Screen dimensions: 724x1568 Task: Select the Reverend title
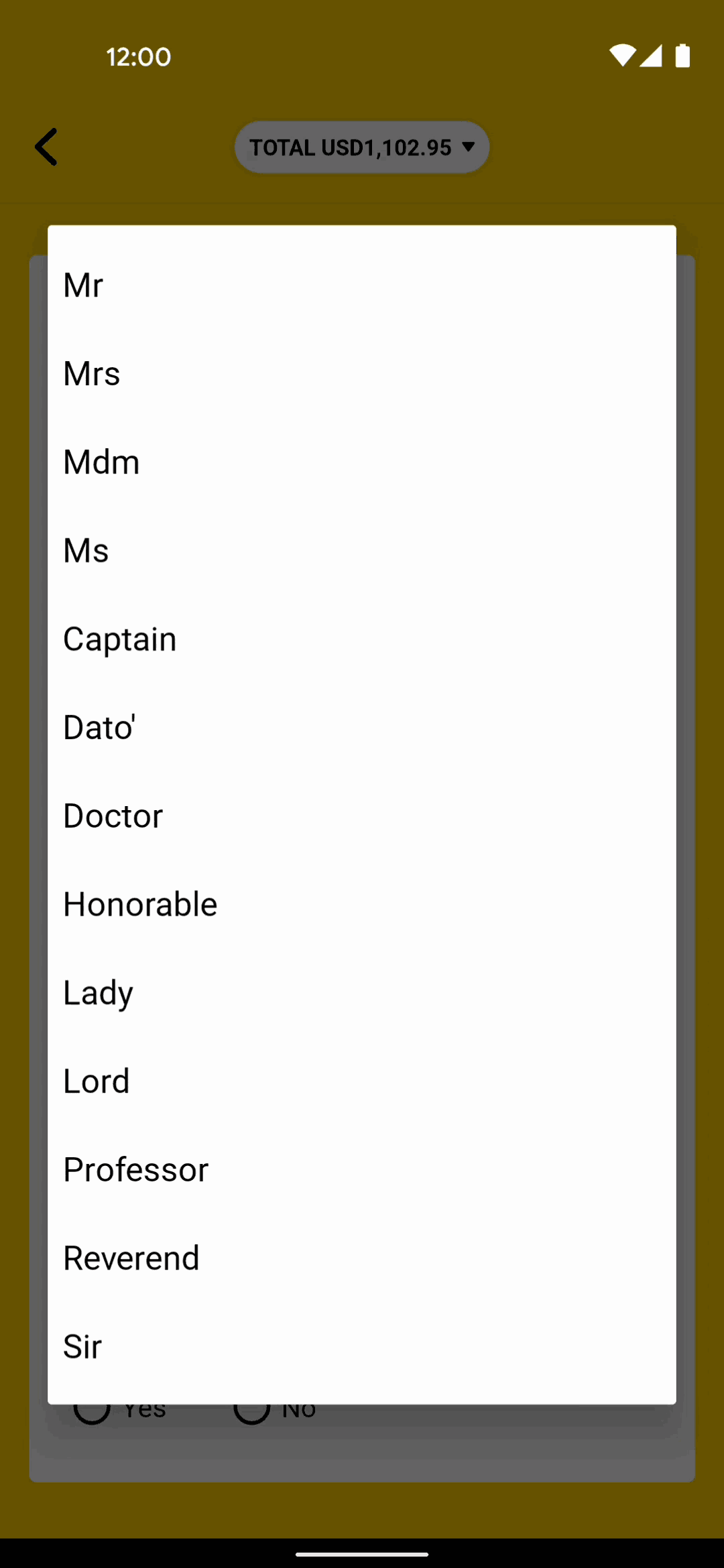362,1258
